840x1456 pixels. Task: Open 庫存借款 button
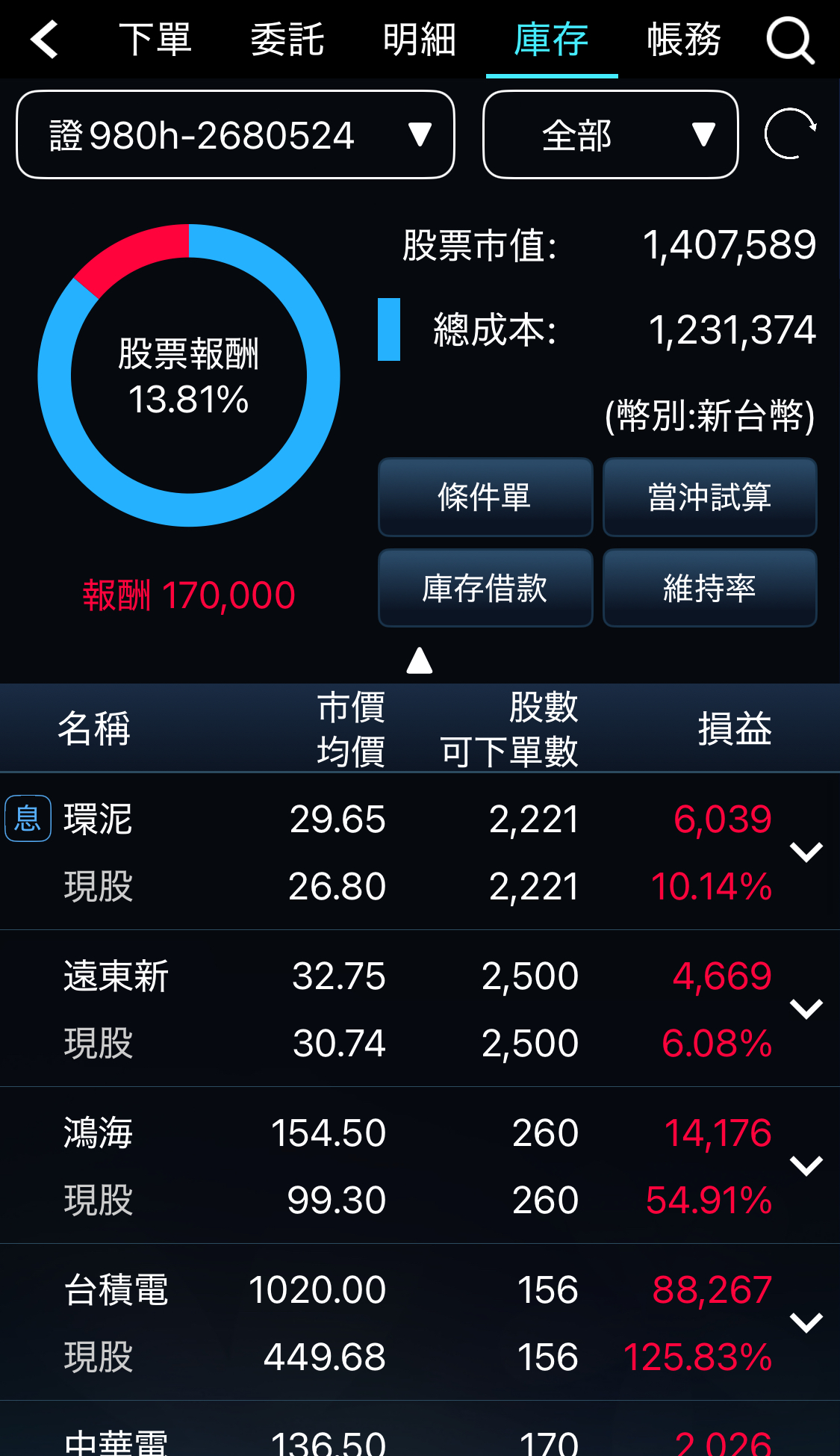pyautogui.click(x=485, y=588)
